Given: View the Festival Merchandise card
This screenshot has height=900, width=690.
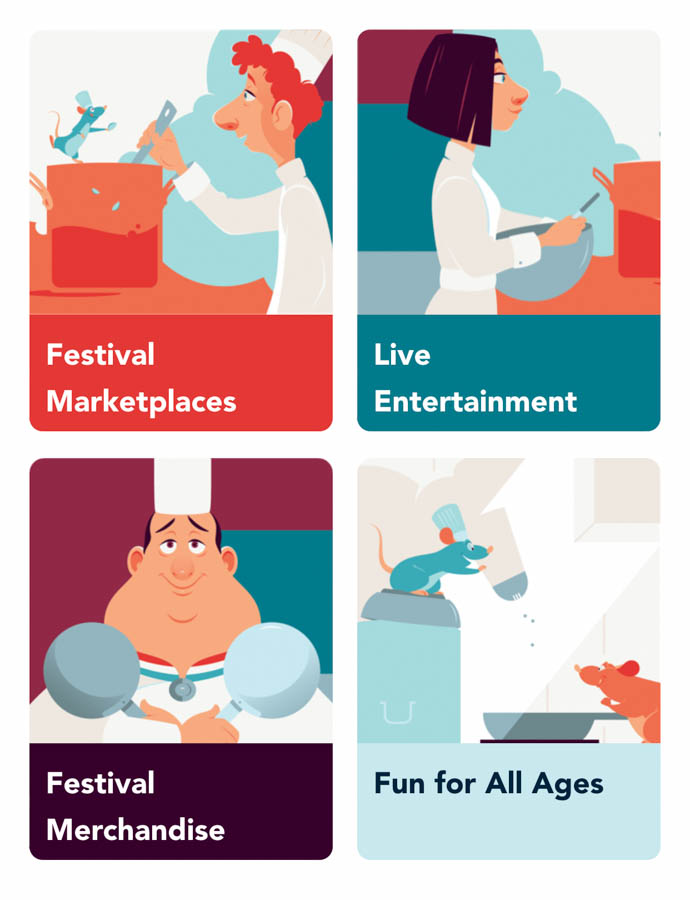Looking at the screenshot, I should [x=181, y=659].
